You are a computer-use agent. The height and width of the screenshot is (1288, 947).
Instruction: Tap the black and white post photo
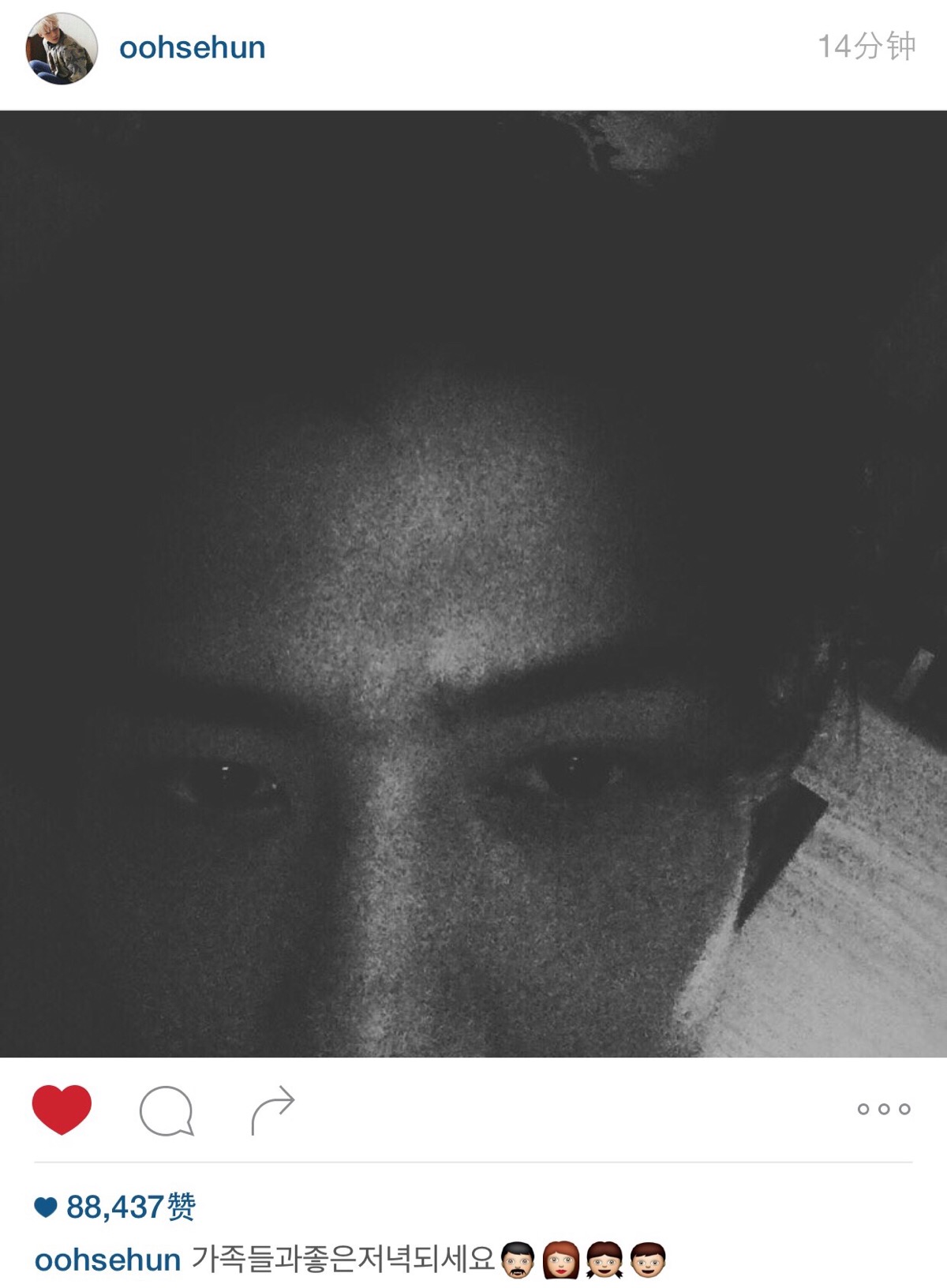coord(473,584)
